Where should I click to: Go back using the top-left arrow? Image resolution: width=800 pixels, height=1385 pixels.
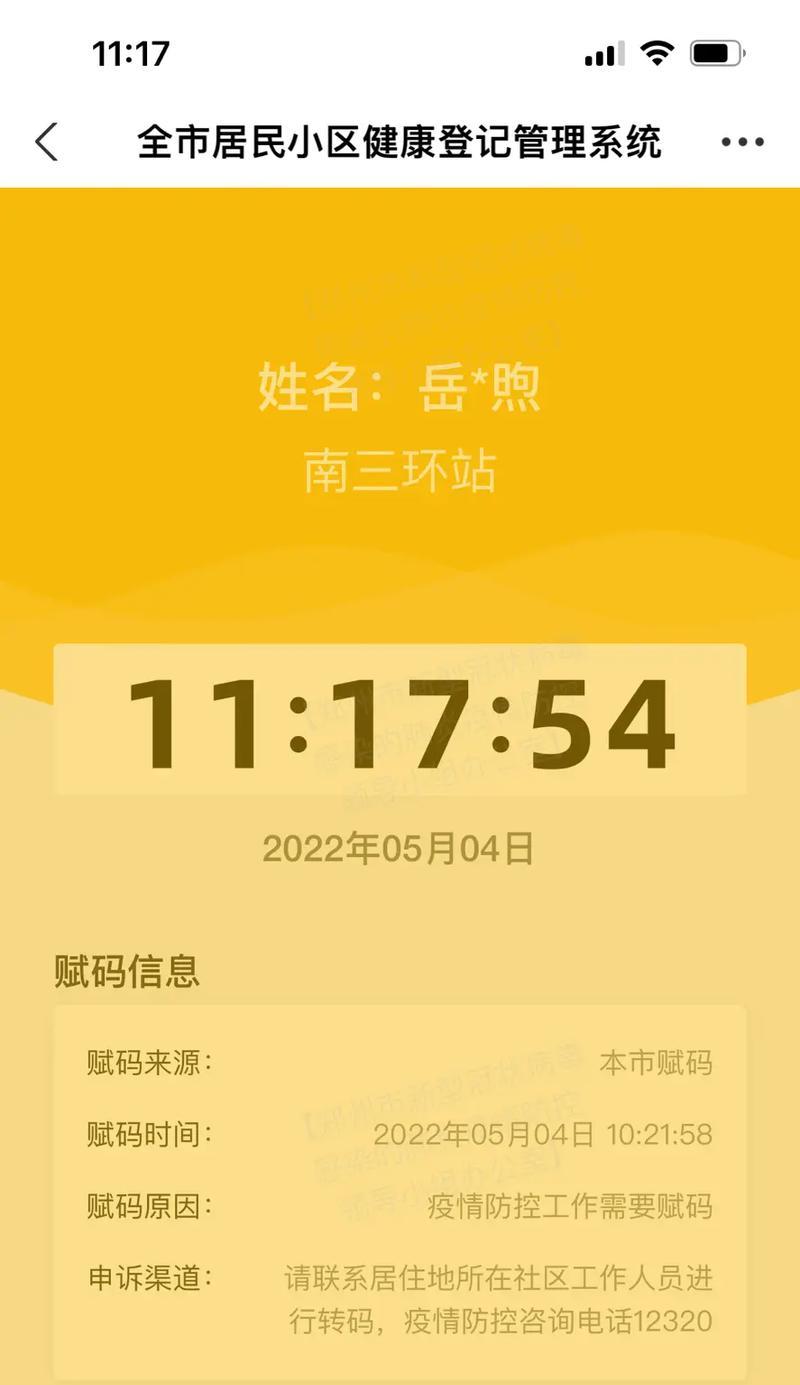46,142
